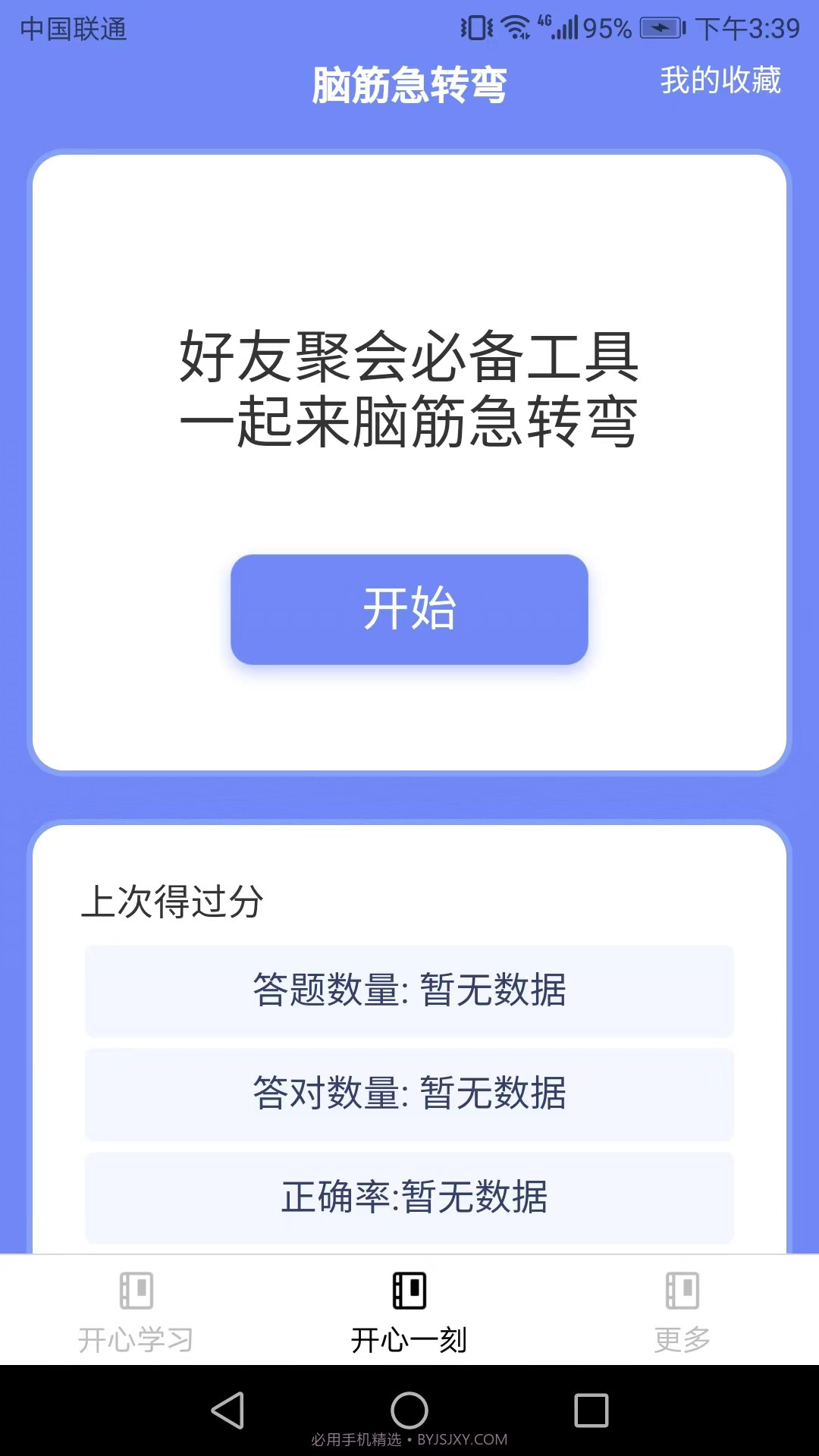Tap the 答题数量 data row
This screenshot has height=1456, width=819.
pyautogui.click(x=409, y=992)
